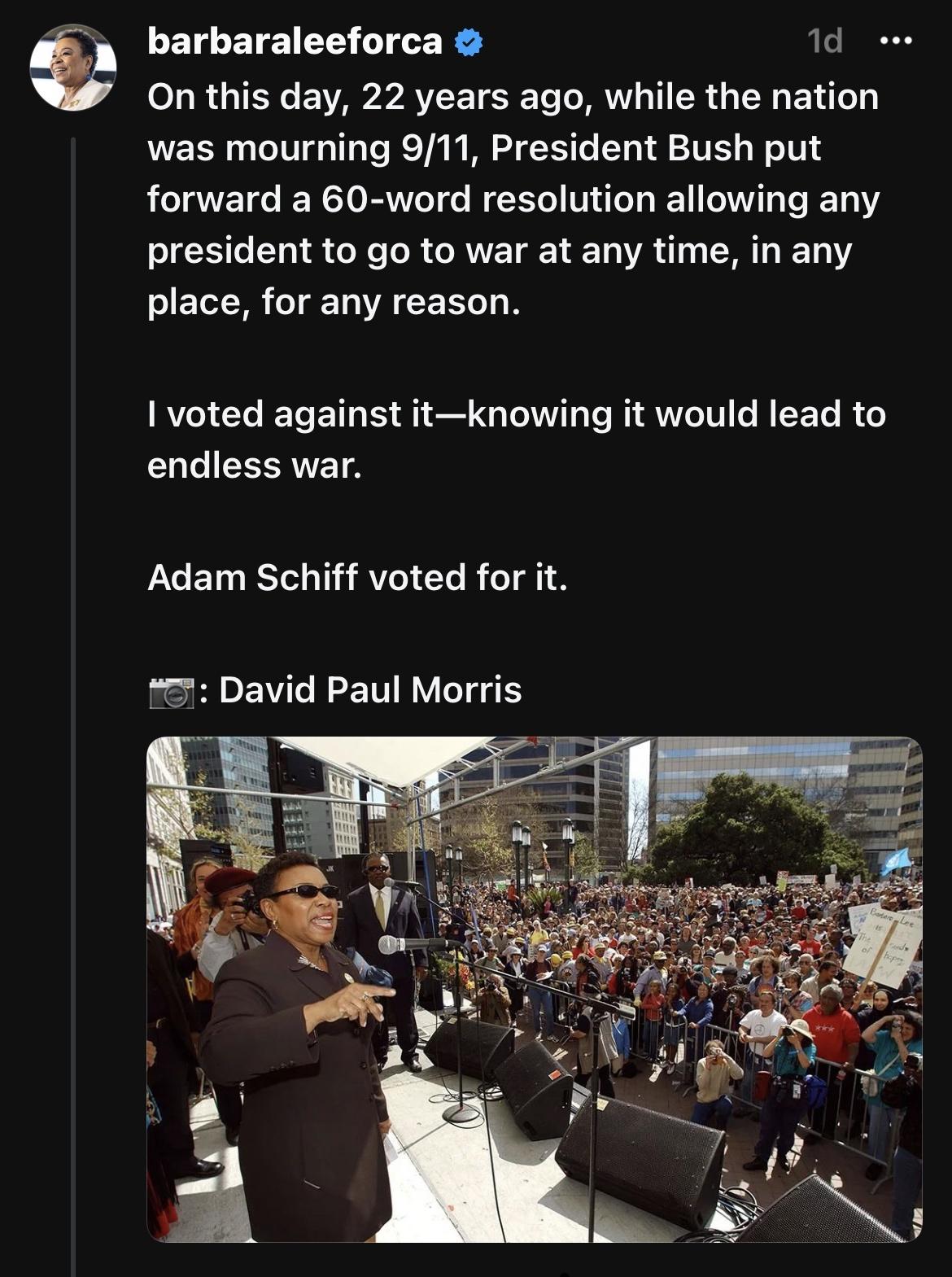Click the post text mentioning Adam Schiff
The width and height of the screenshot is (952, 1277).
[x=358, y=578]
